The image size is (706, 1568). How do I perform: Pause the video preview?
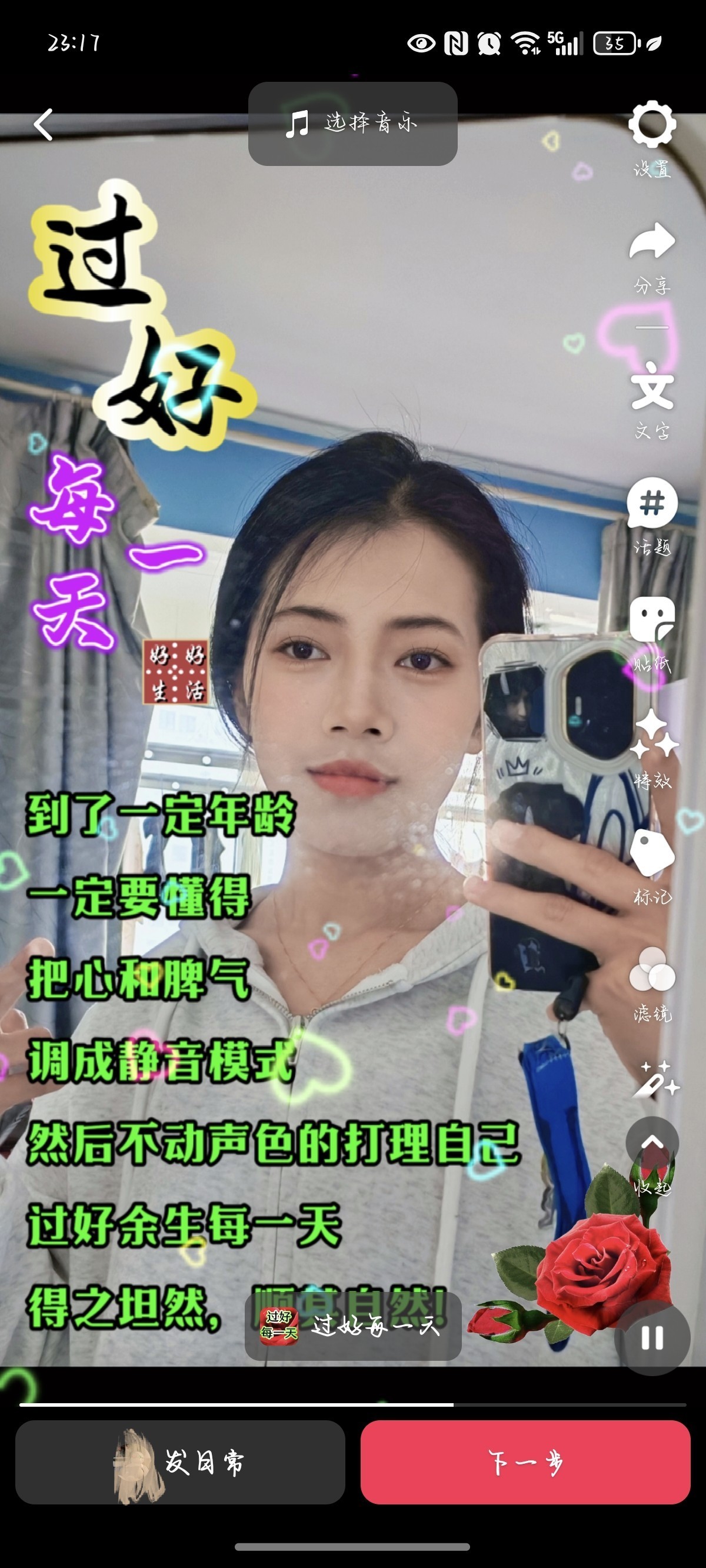(652, 1338)
